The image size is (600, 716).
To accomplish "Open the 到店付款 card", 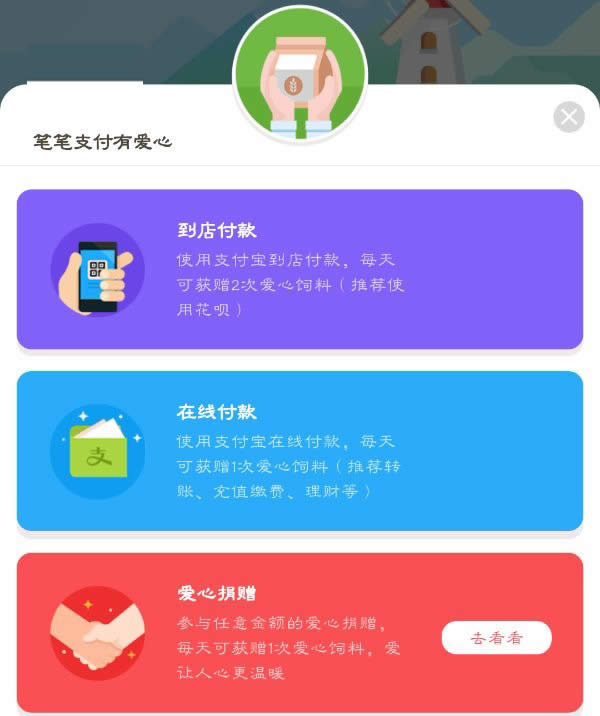I will pos(299,268).
